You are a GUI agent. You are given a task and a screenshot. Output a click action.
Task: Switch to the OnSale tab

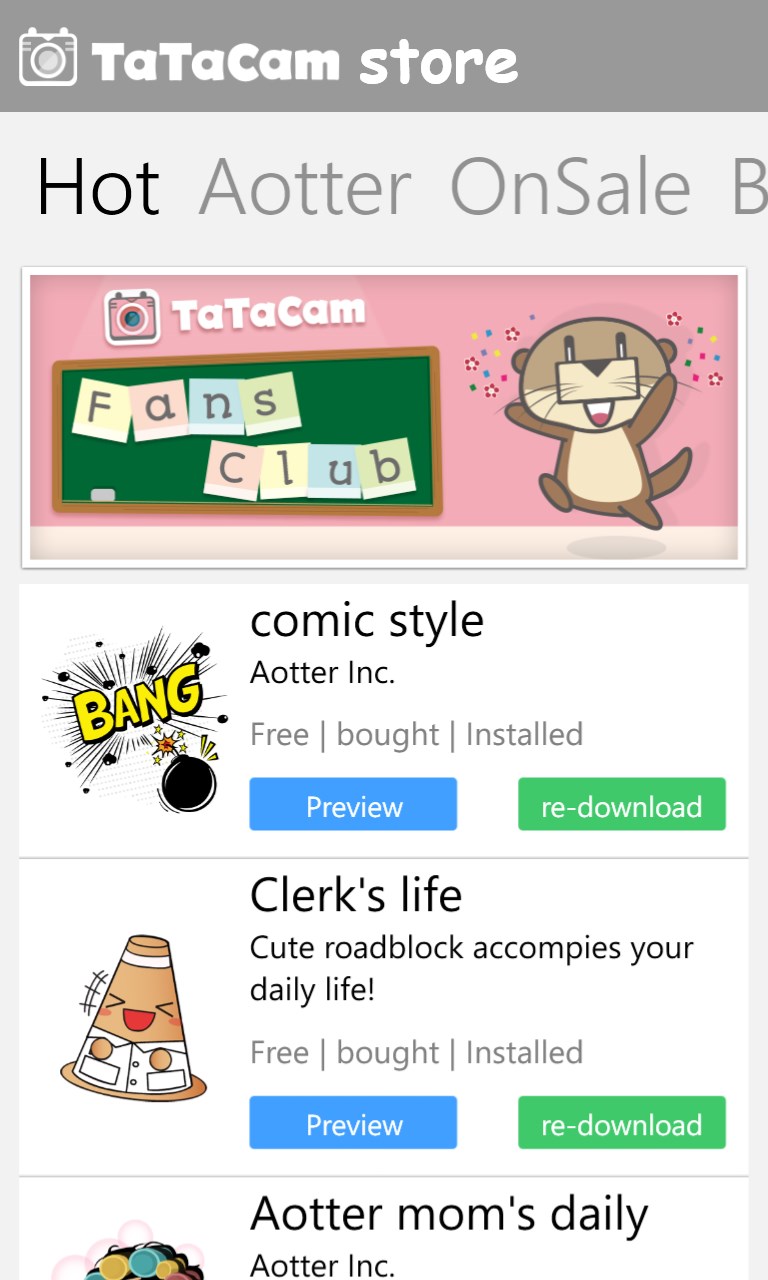click(x=570, y=187)
